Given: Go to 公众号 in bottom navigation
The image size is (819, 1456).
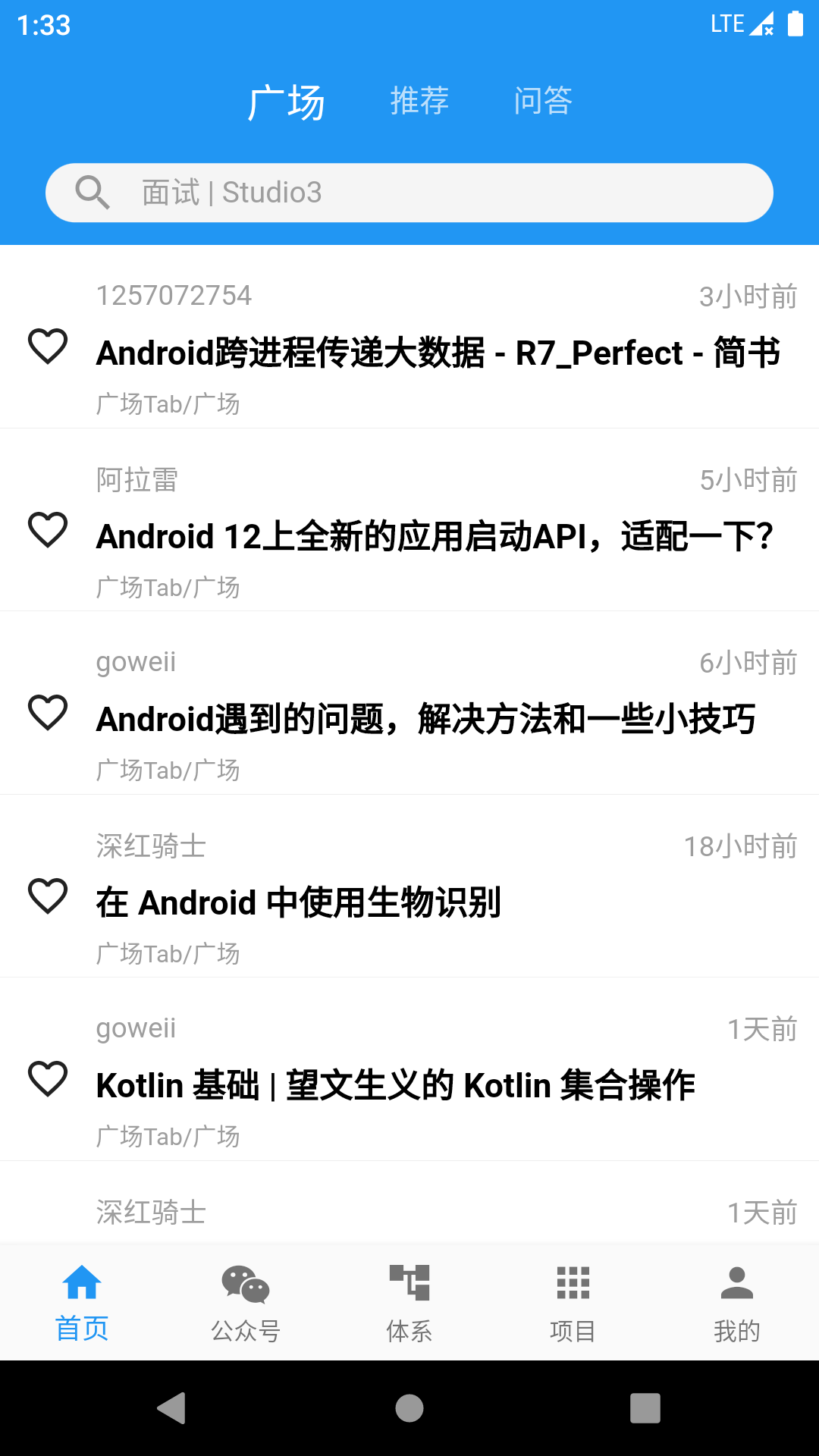Looking at the screenshot, I should click(x=246, y=1301).
